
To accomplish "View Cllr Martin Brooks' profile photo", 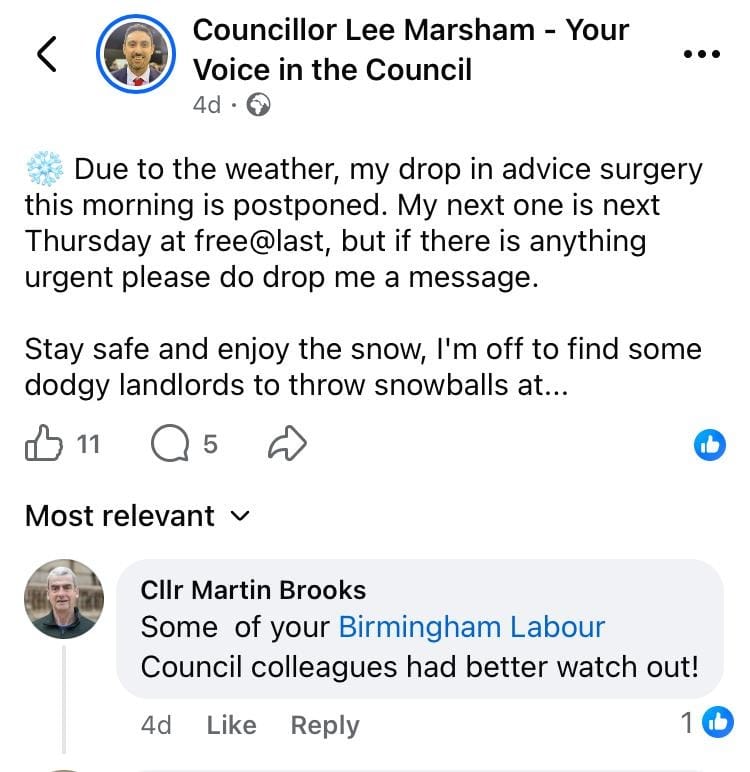I will (x=61, y=600).
